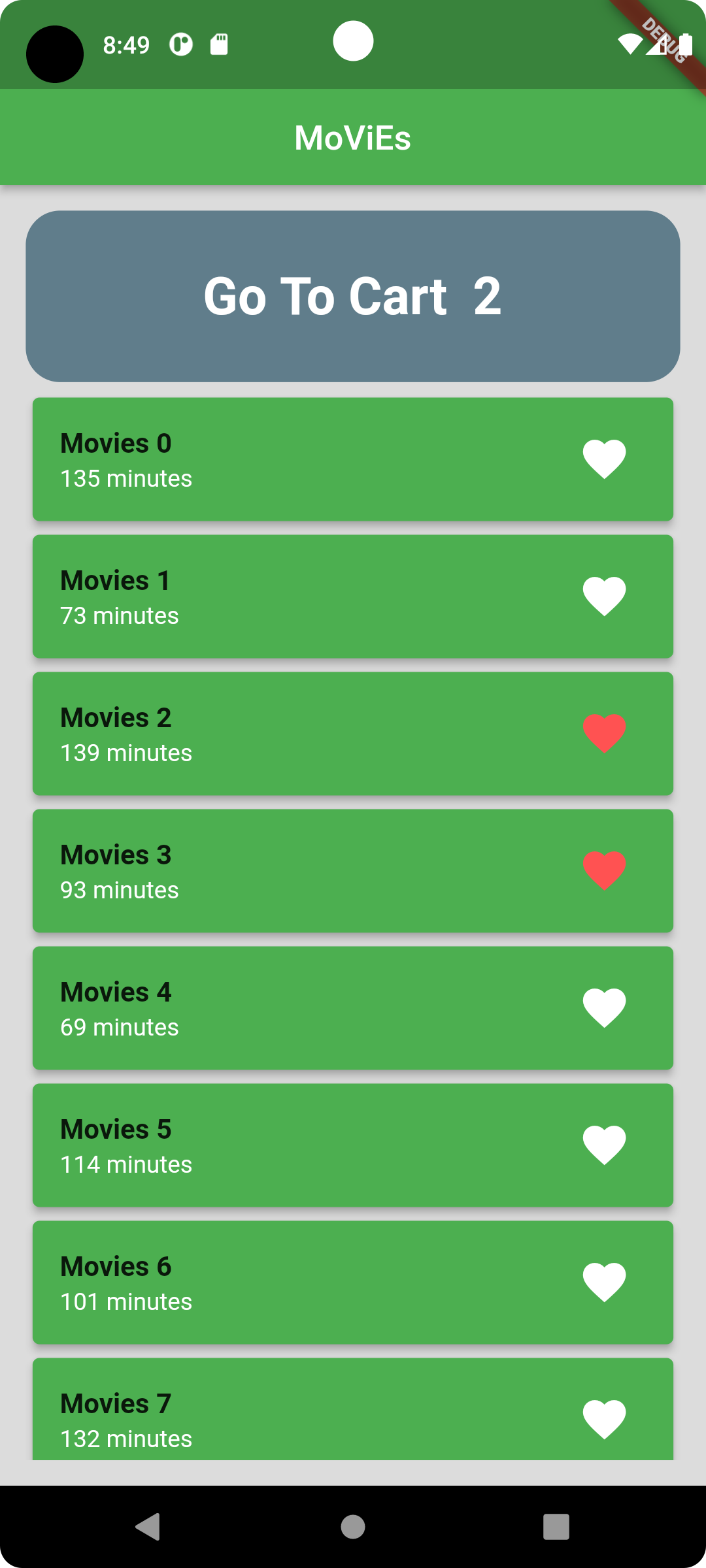The image size is (706, 1568).
Task: Select the heart beside Movies 7
Action: pyautogui.click(x=604, y=1419)
